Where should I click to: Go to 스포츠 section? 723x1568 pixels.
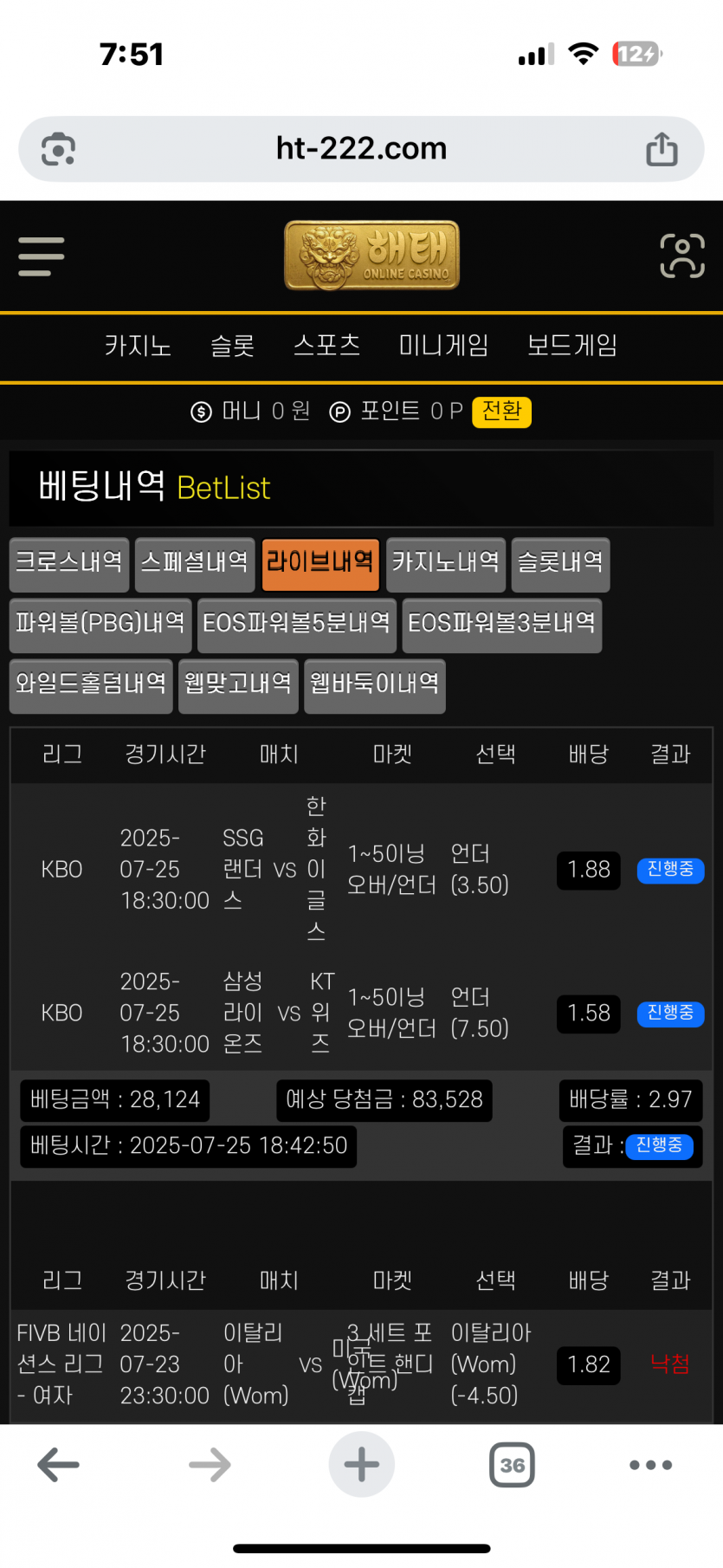[326, 346]
